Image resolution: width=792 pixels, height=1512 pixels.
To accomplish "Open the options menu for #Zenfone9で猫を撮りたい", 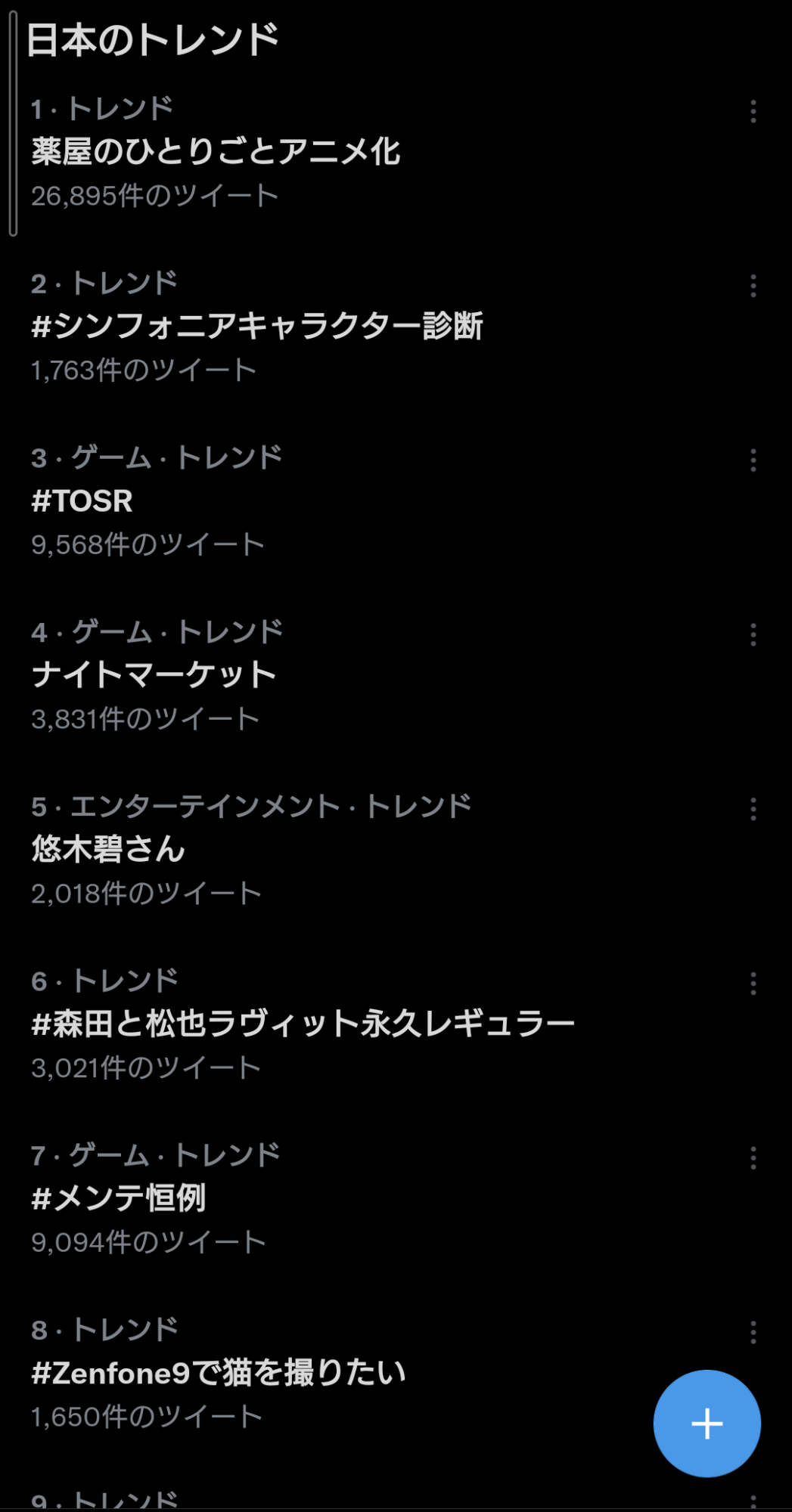I will click(x=753, y=1332).
